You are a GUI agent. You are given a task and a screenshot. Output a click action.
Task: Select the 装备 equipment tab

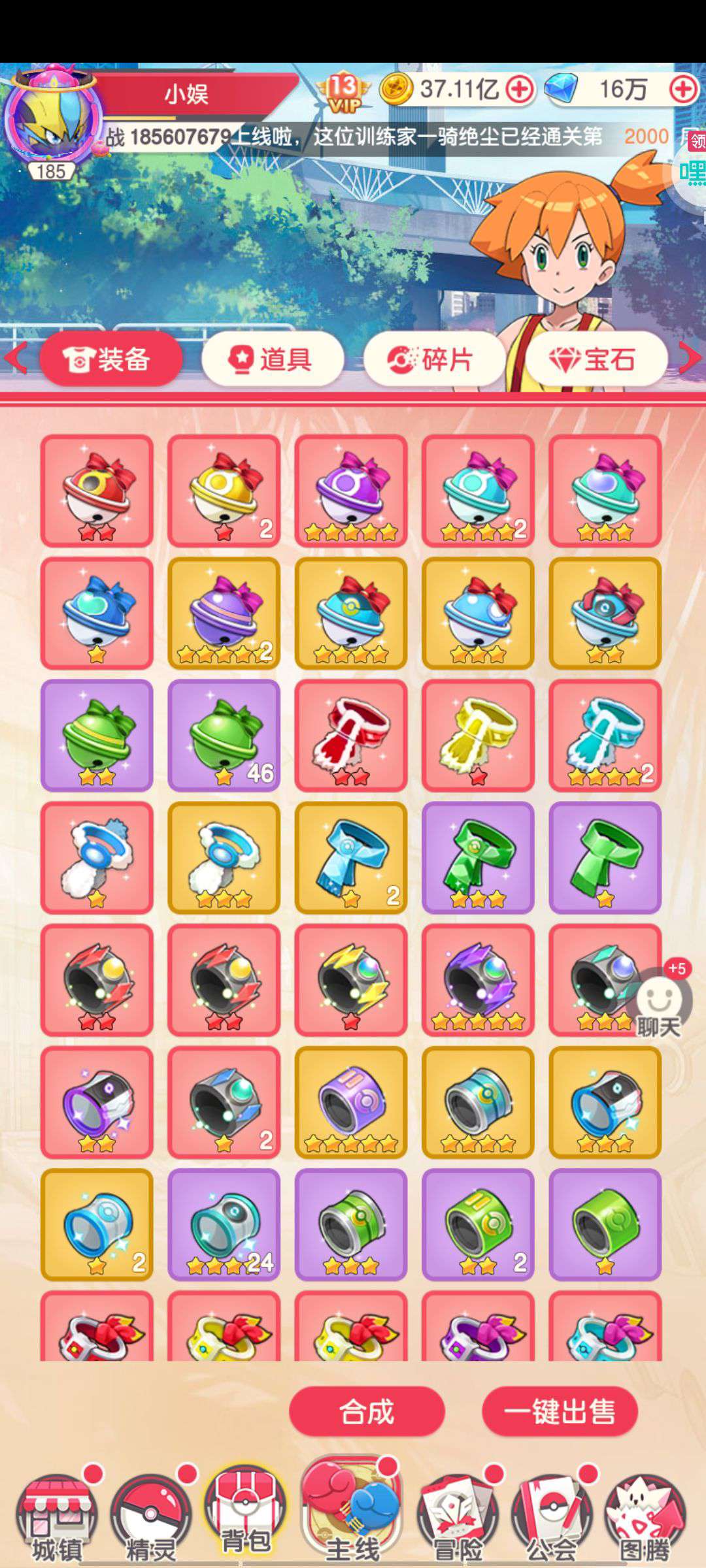coord(110,359)
